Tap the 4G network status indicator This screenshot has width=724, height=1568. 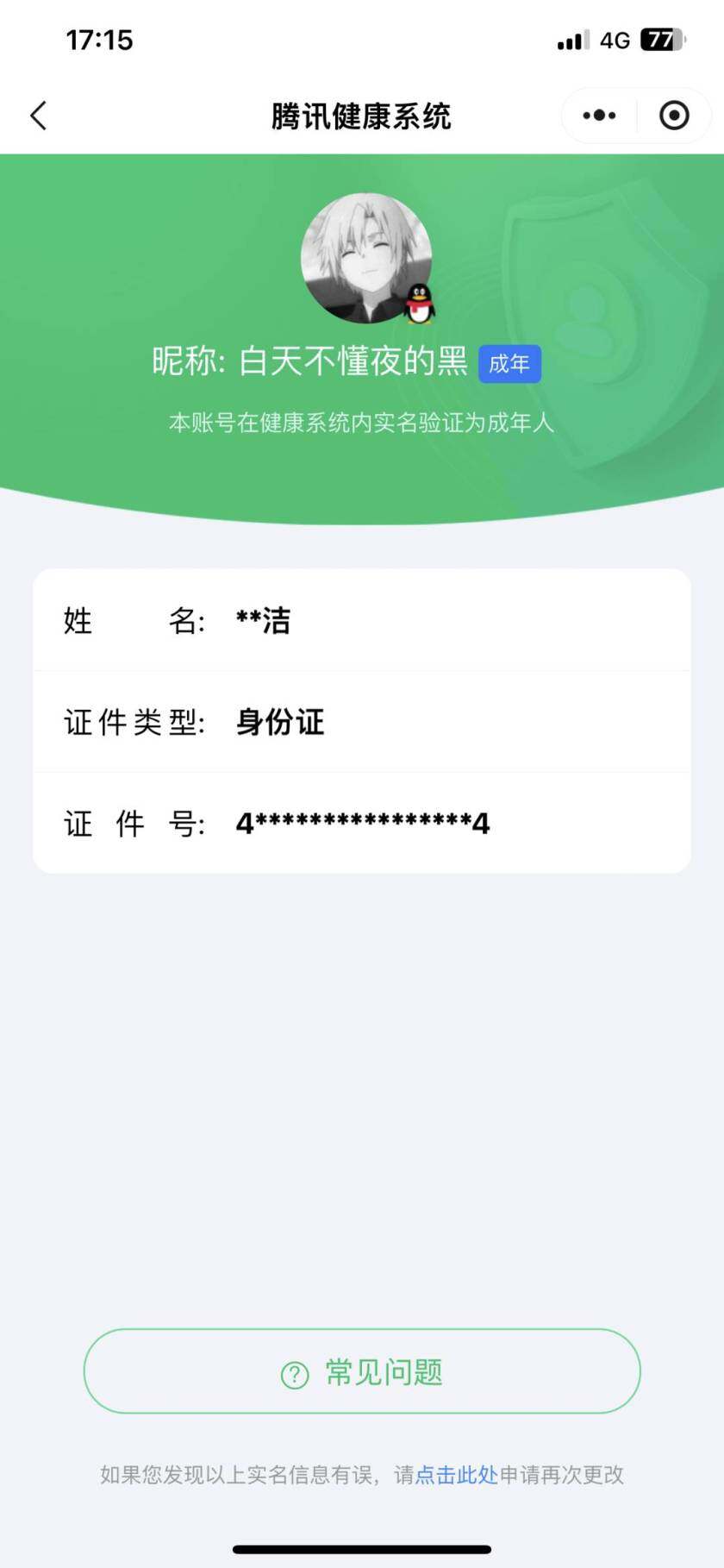(614, 40)
